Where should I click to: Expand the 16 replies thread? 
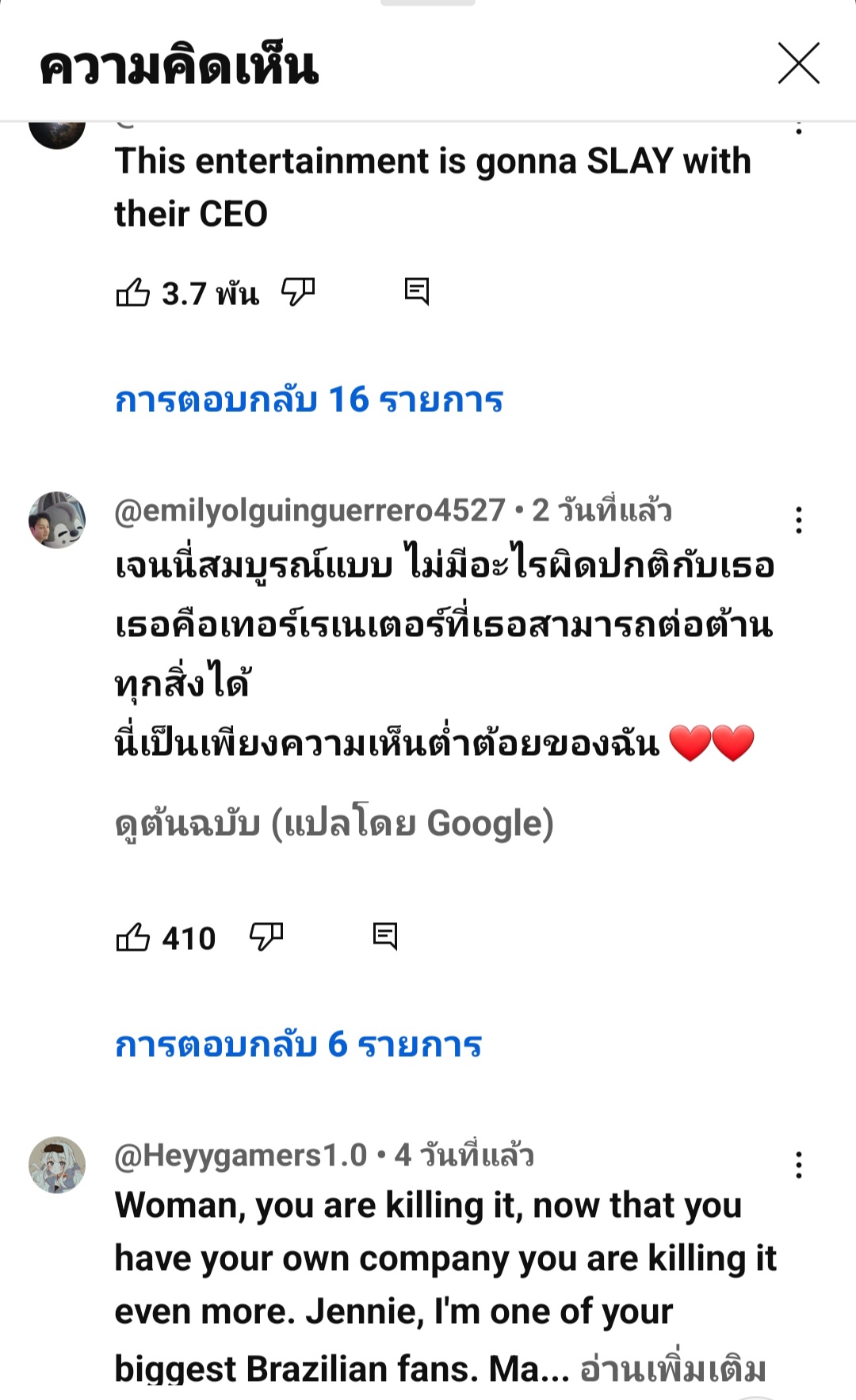click(x=309, y=400)
